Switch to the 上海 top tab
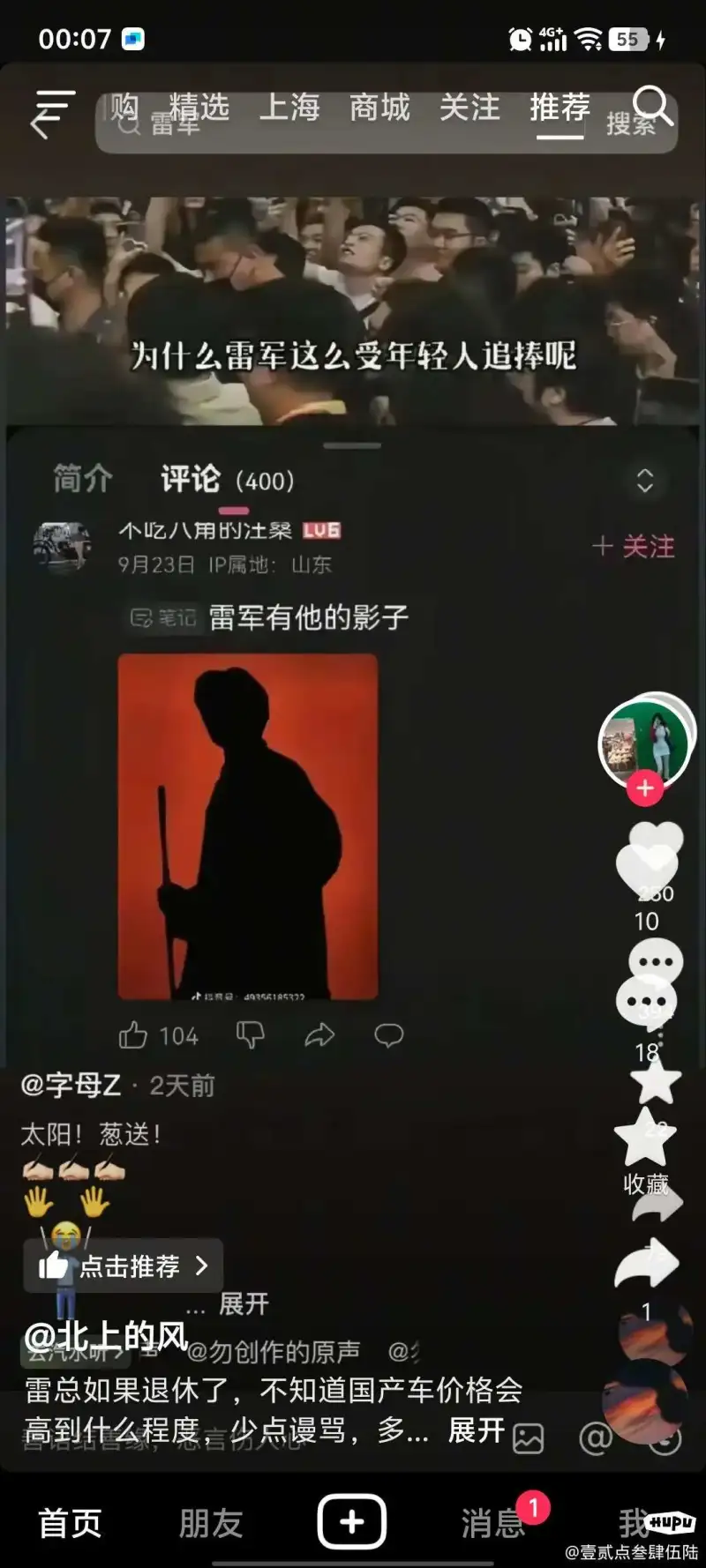 (x=289, y=108)
